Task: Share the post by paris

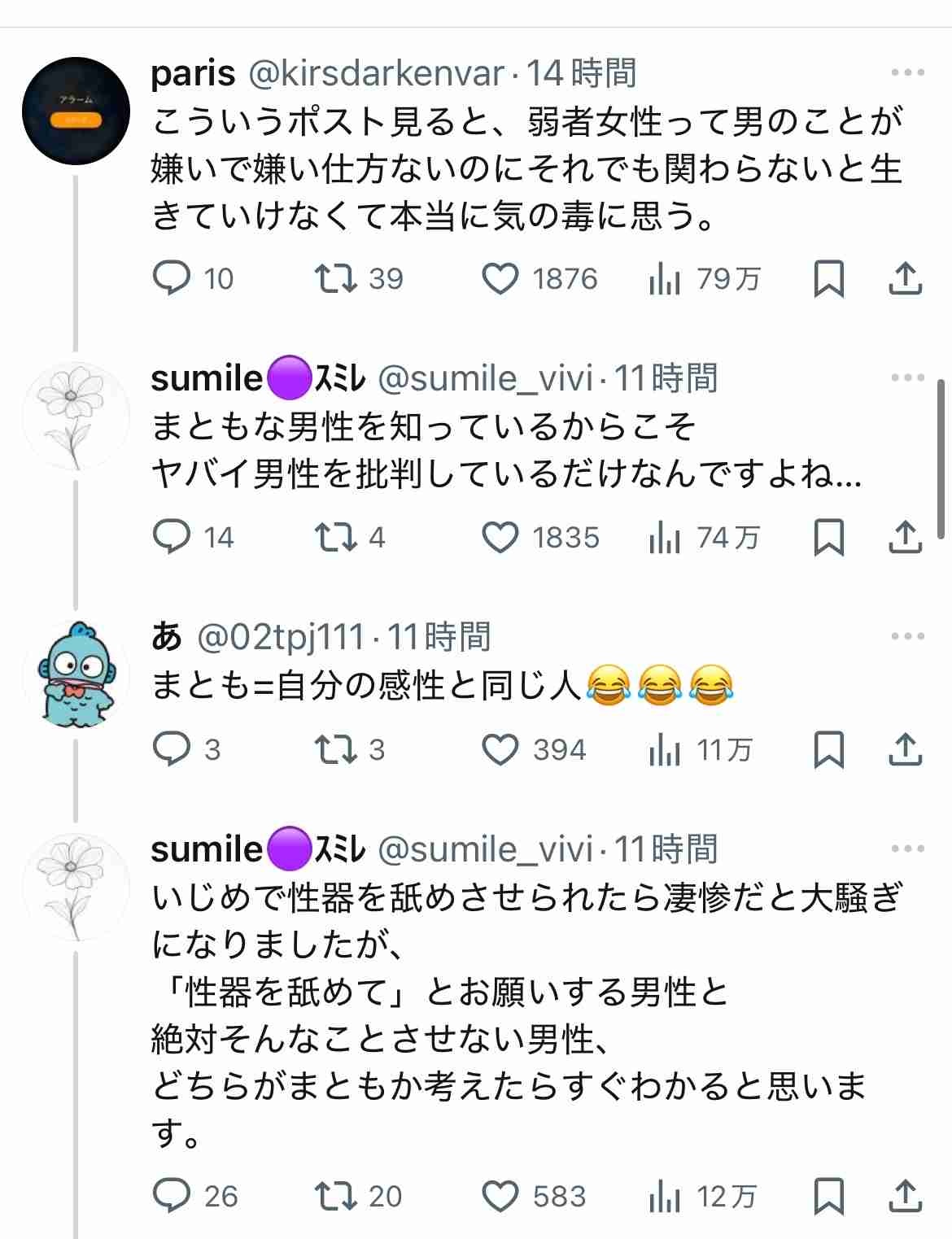Action: click(904, 279)
